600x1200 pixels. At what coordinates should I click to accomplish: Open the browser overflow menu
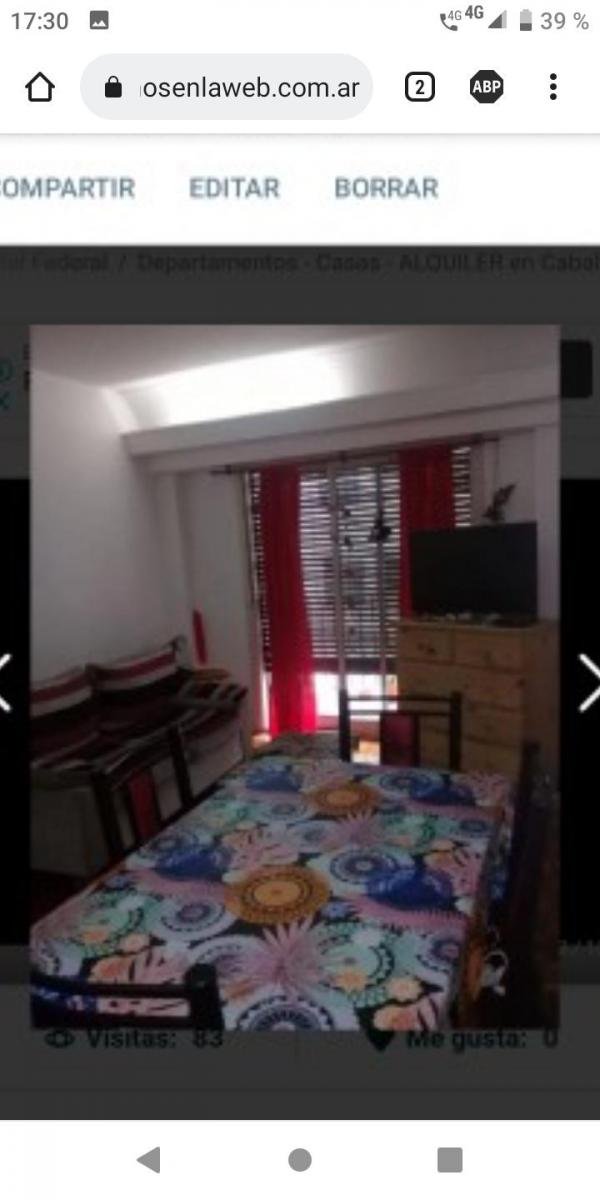[553, 88]
